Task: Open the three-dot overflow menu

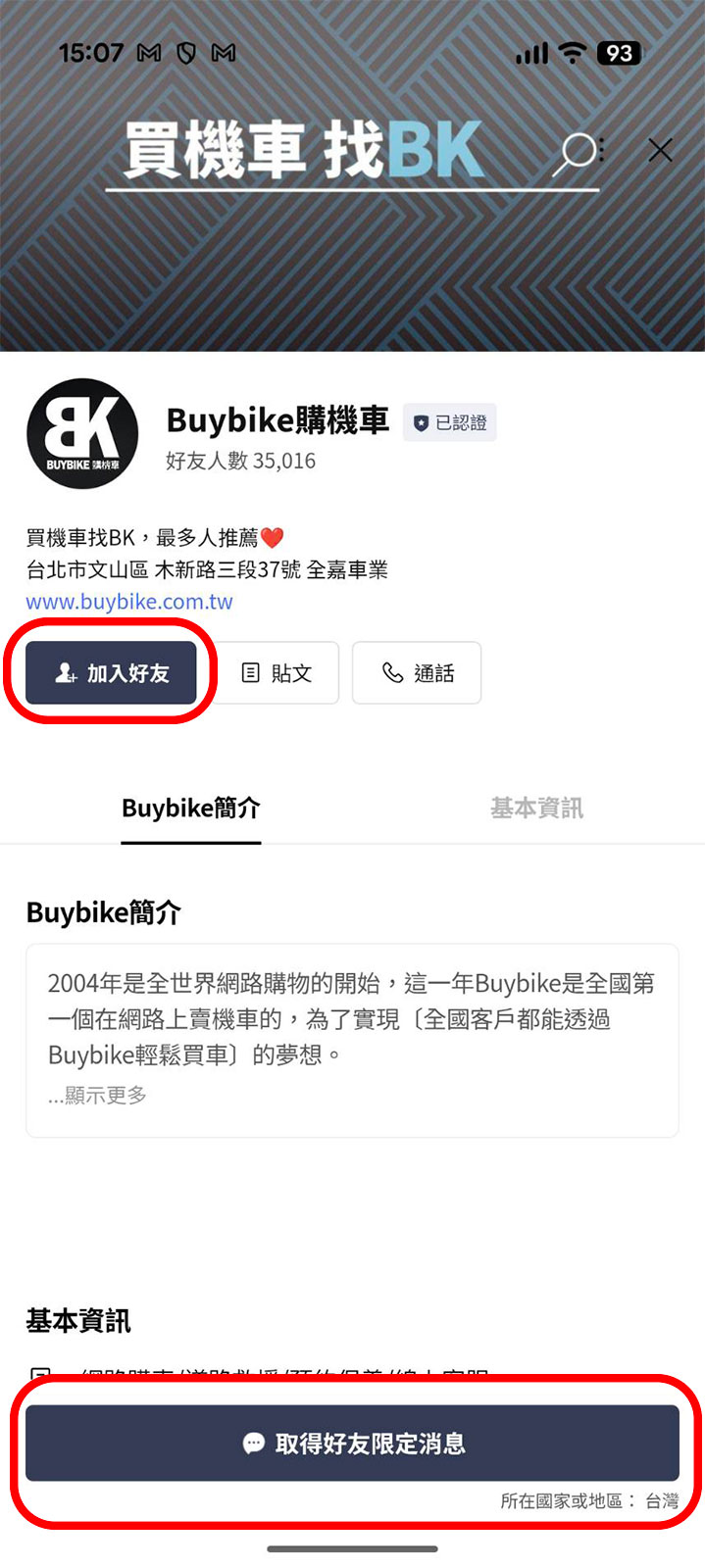Action: [x=601, y=150]
